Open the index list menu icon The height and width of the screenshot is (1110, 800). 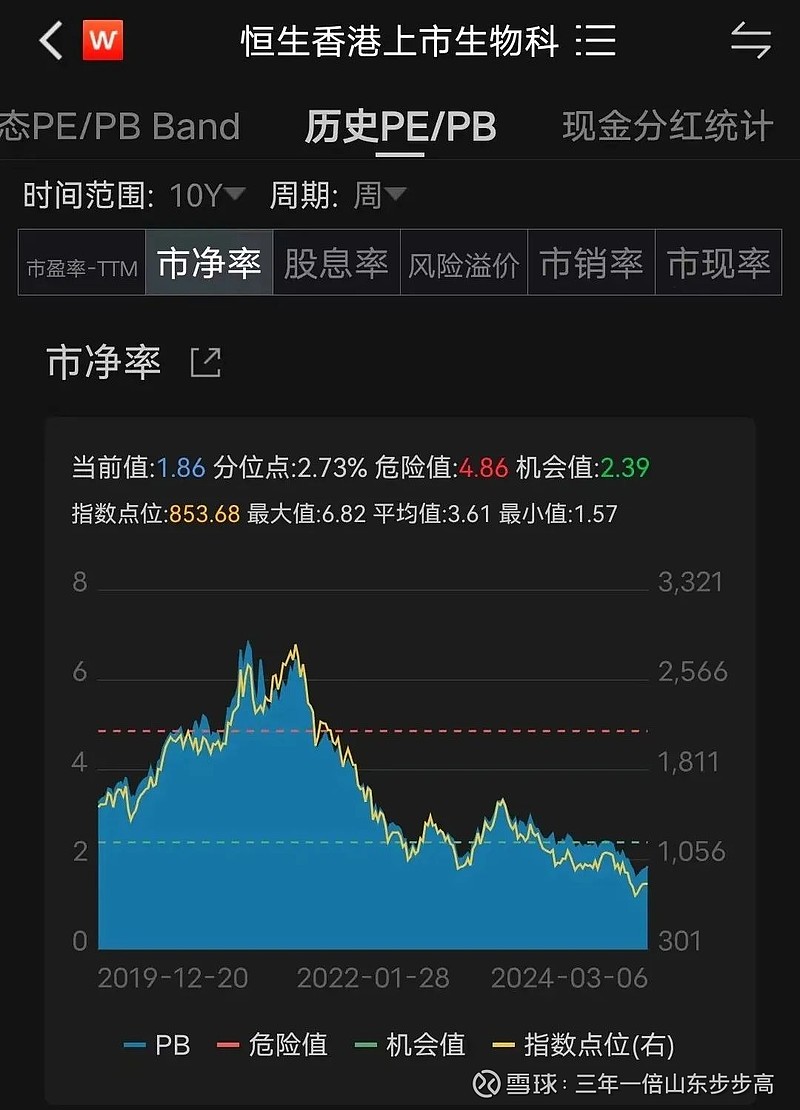597,41
